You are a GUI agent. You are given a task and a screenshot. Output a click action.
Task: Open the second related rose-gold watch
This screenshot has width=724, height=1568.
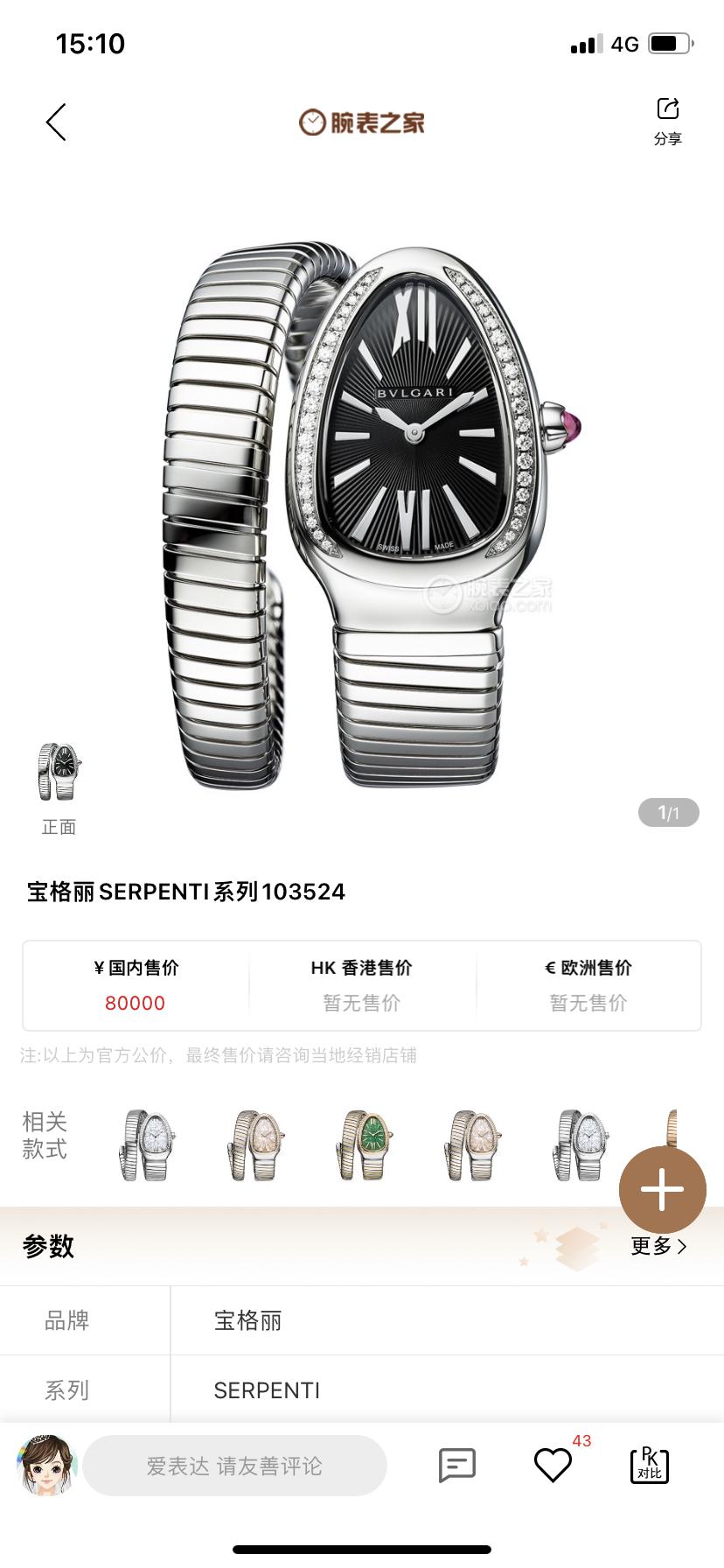tap(254, 1145)
